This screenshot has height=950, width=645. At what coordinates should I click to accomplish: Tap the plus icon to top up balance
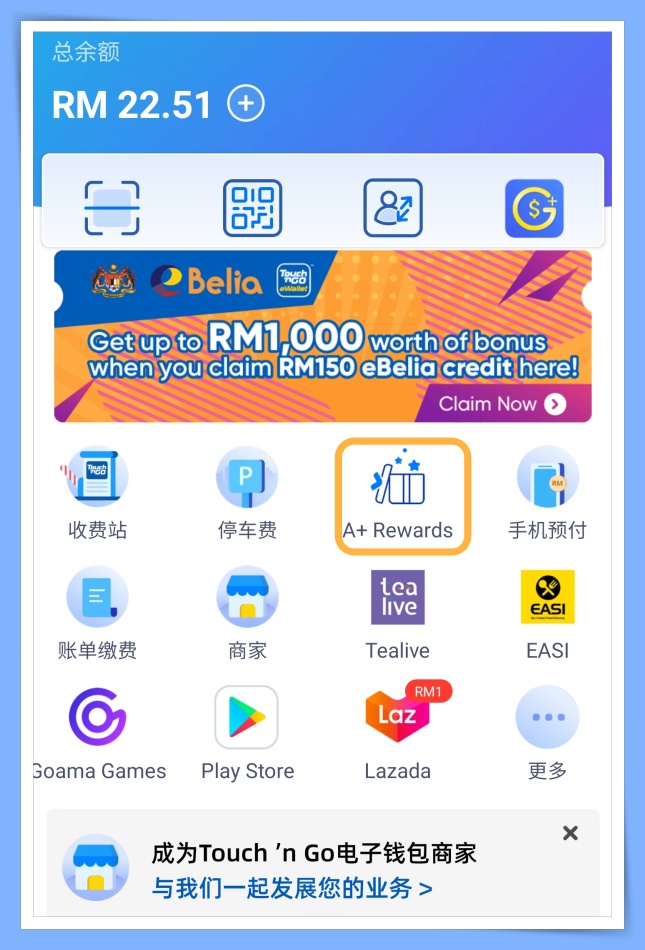click(x=246, y=103)
